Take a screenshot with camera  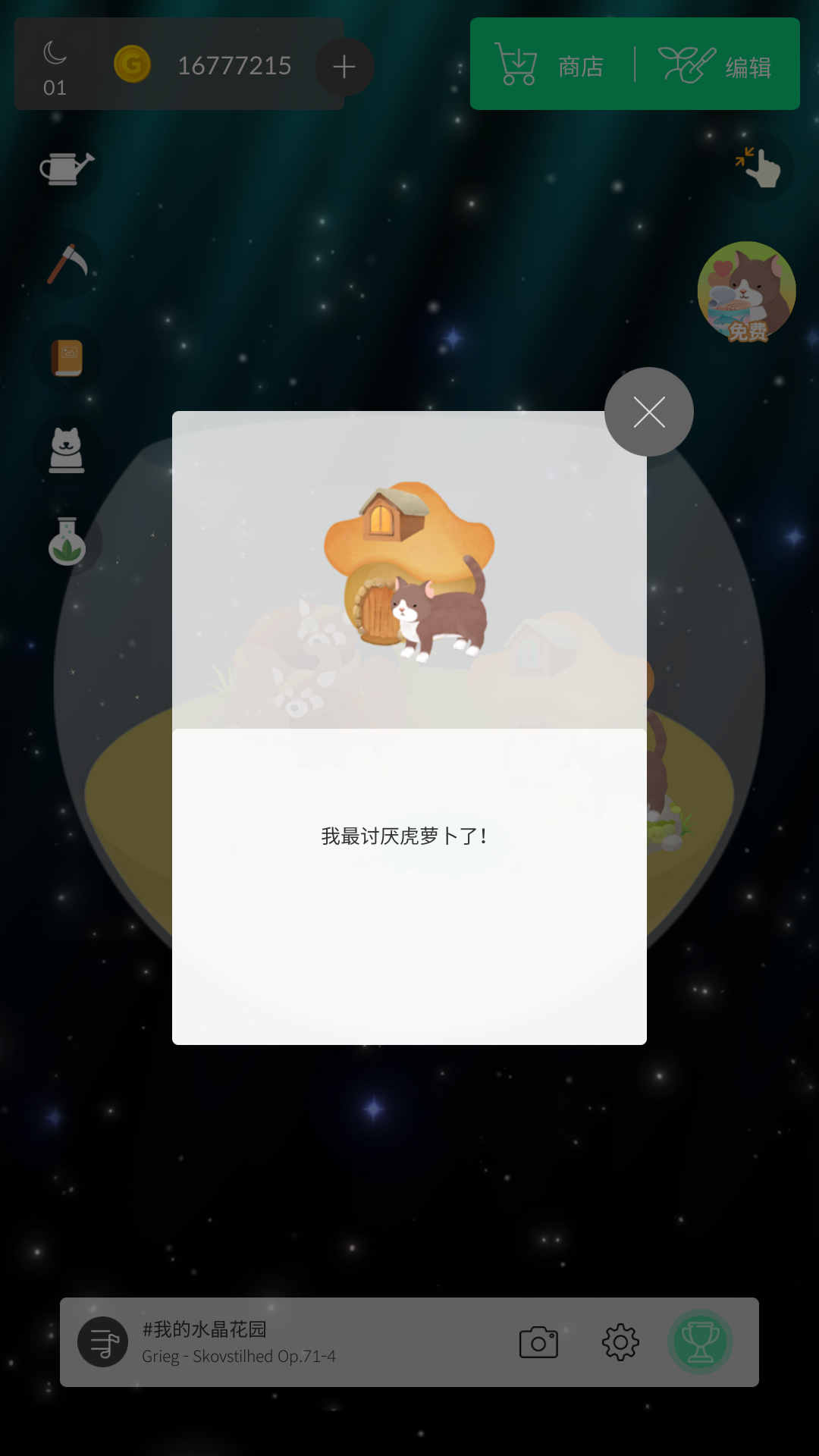point(538,1342)
